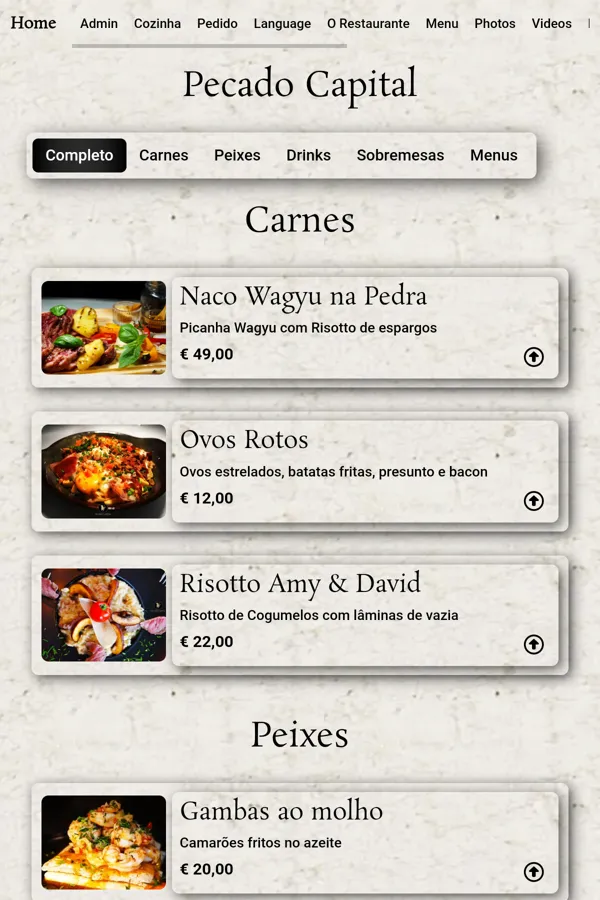The image size is (600, 900).
Task: Switch to the Drinks tab
Action: pos(308,155)
